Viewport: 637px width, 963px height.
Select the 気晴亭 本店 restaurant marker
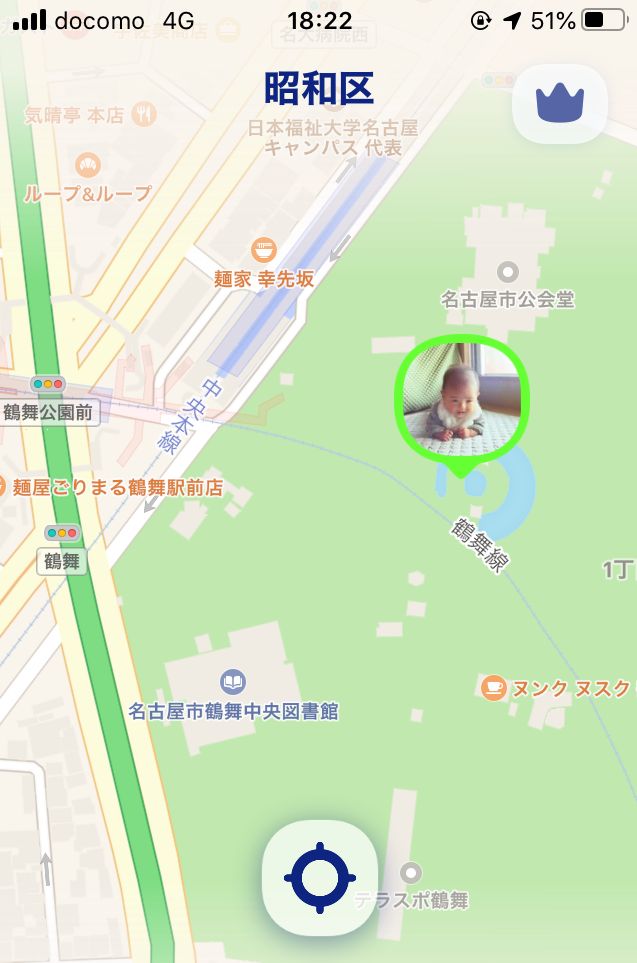coord(146,113)
